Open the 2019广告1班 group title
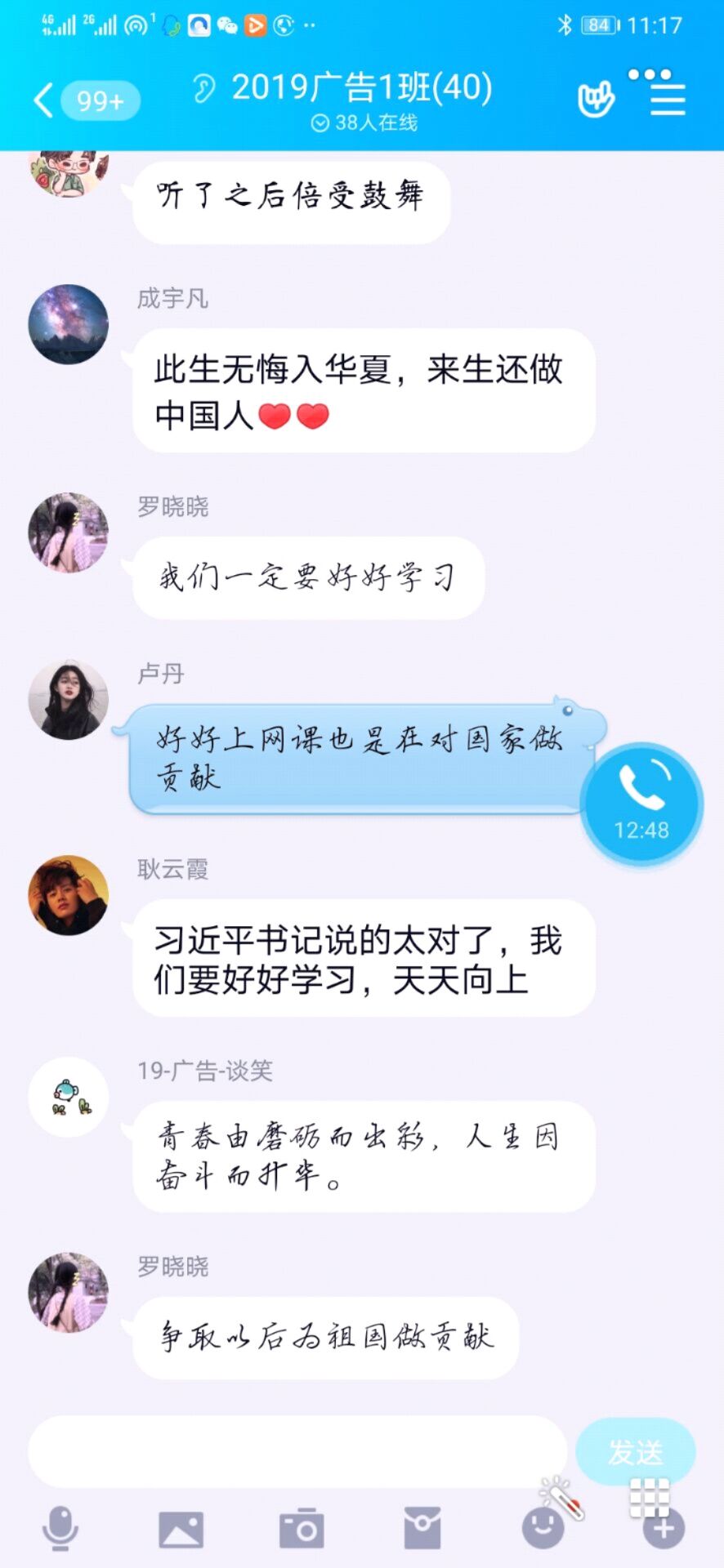Image resolution: width=724 pixels, height=1568 pixels. pos(361,88)
